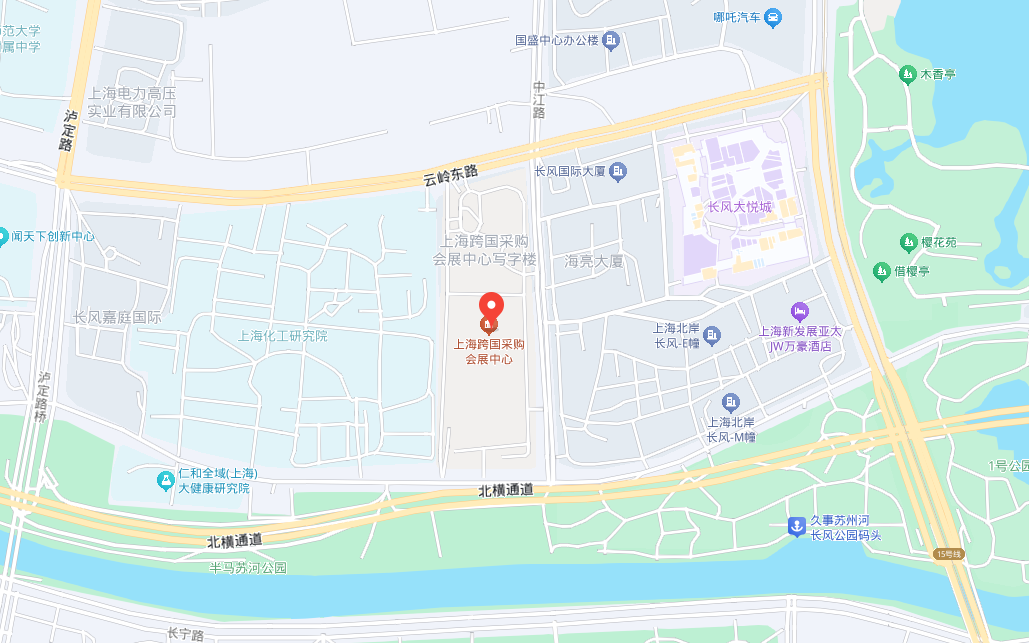Open the 上海新发展亚太JW万豪酒店 hotel marker

coord(798,311)
